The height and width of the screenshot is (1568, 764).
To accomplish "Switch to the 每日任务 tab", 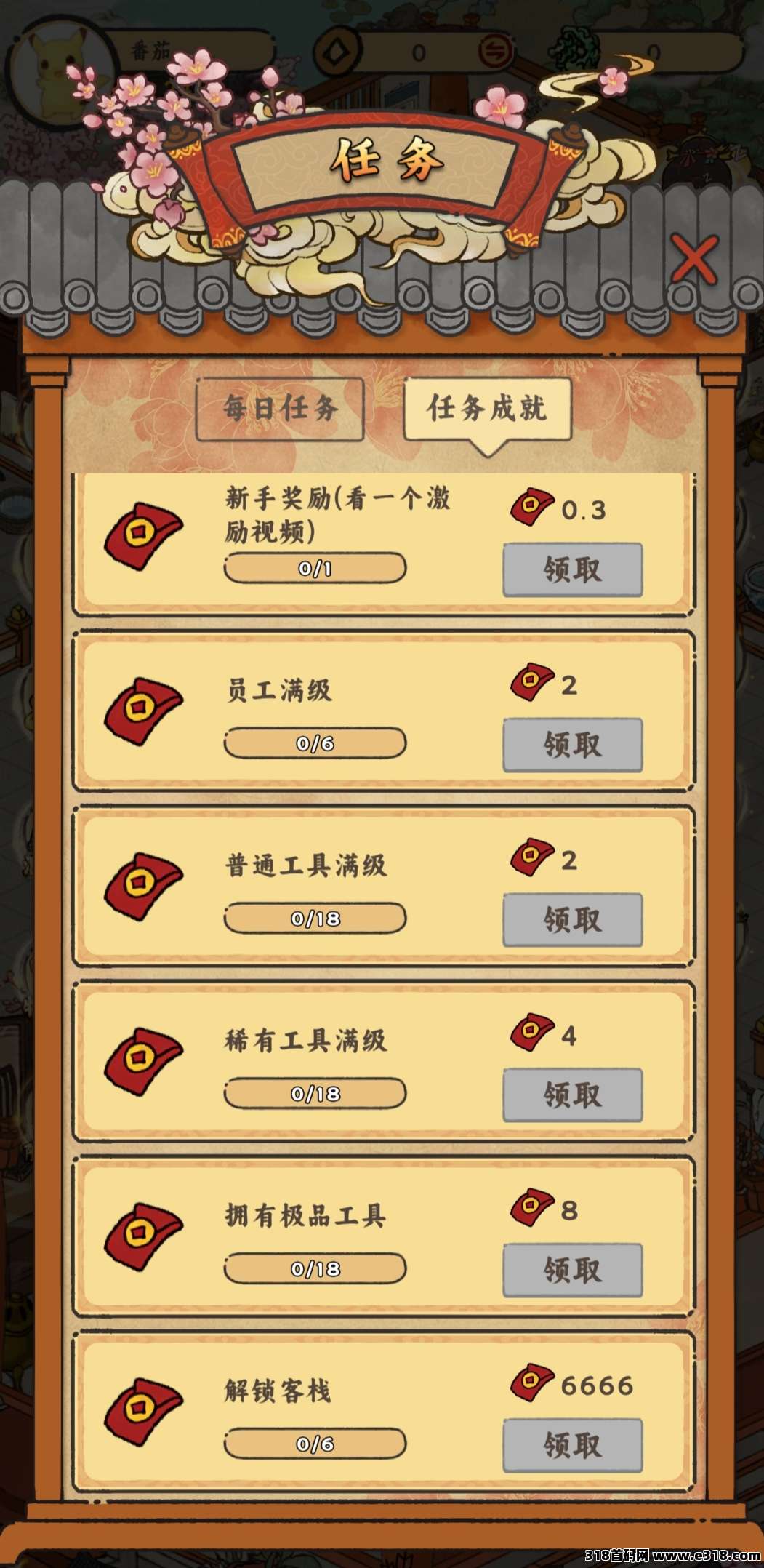I will click(280, 409).
